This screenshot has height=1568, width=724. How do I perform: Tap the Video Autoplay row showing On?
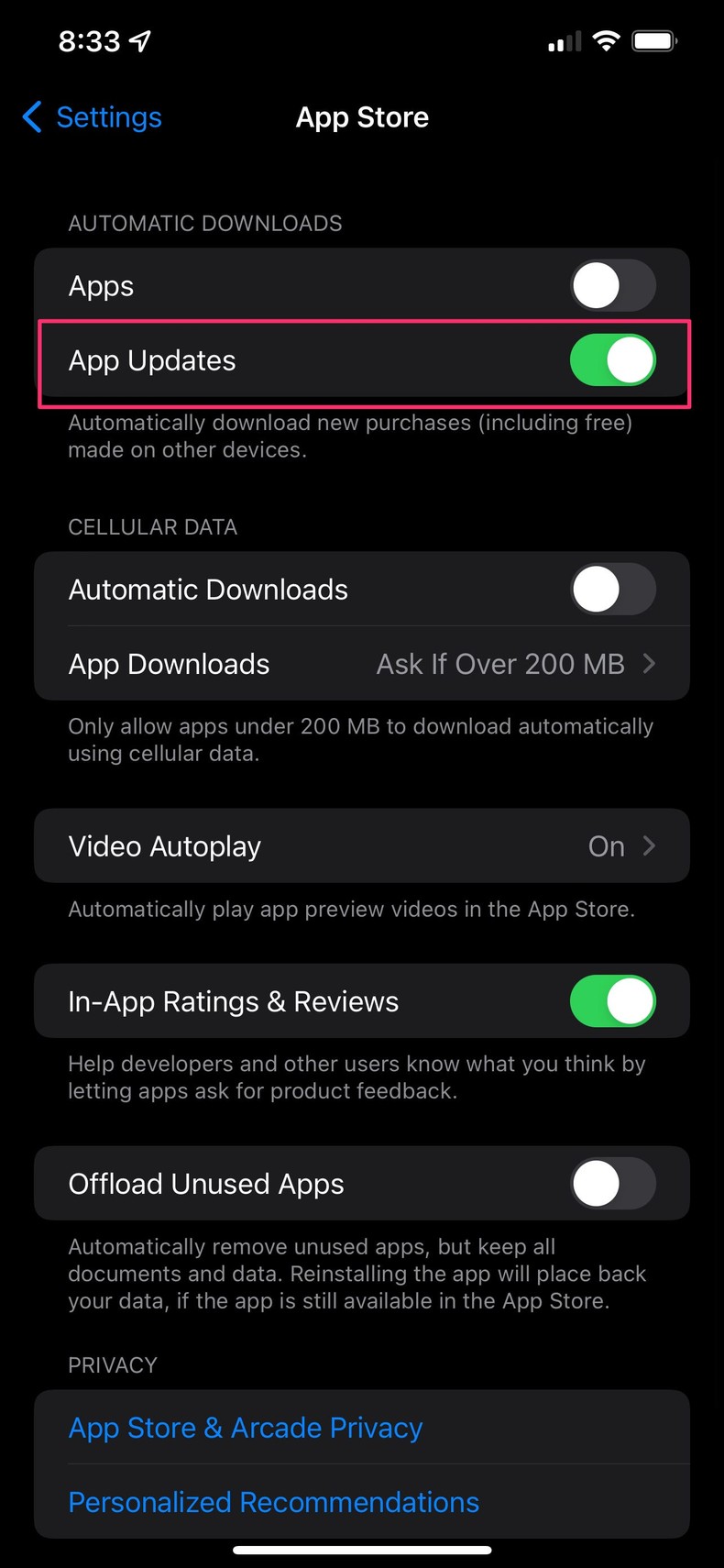362,845
